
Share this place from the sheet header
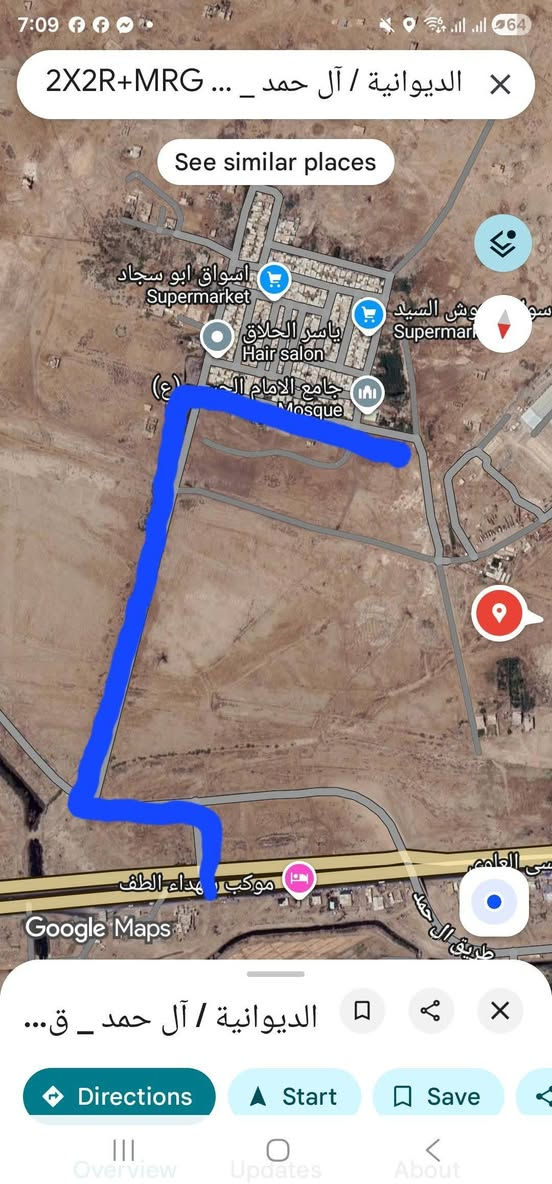(430, 1010)
